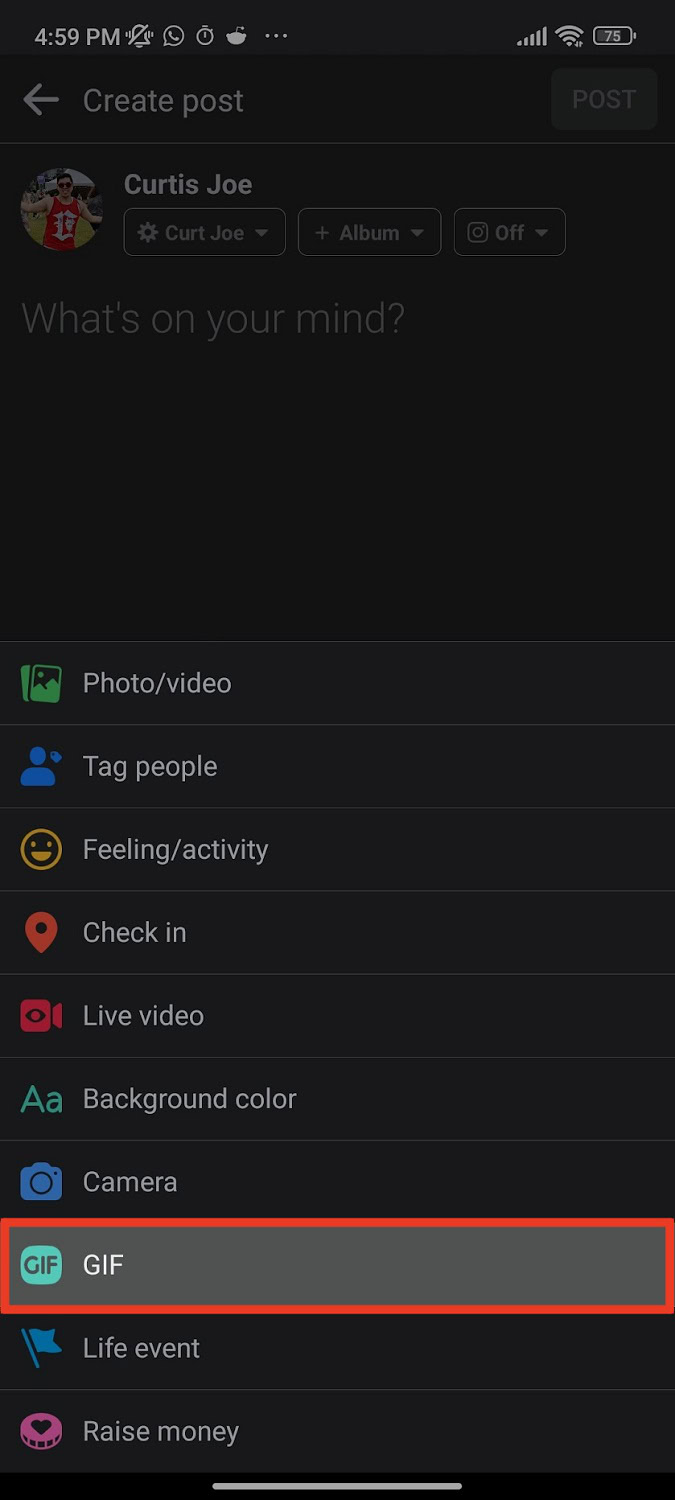Open the Curt Joe audience dropdown
Screen dimensions: 675x1500
click(204, 232)
